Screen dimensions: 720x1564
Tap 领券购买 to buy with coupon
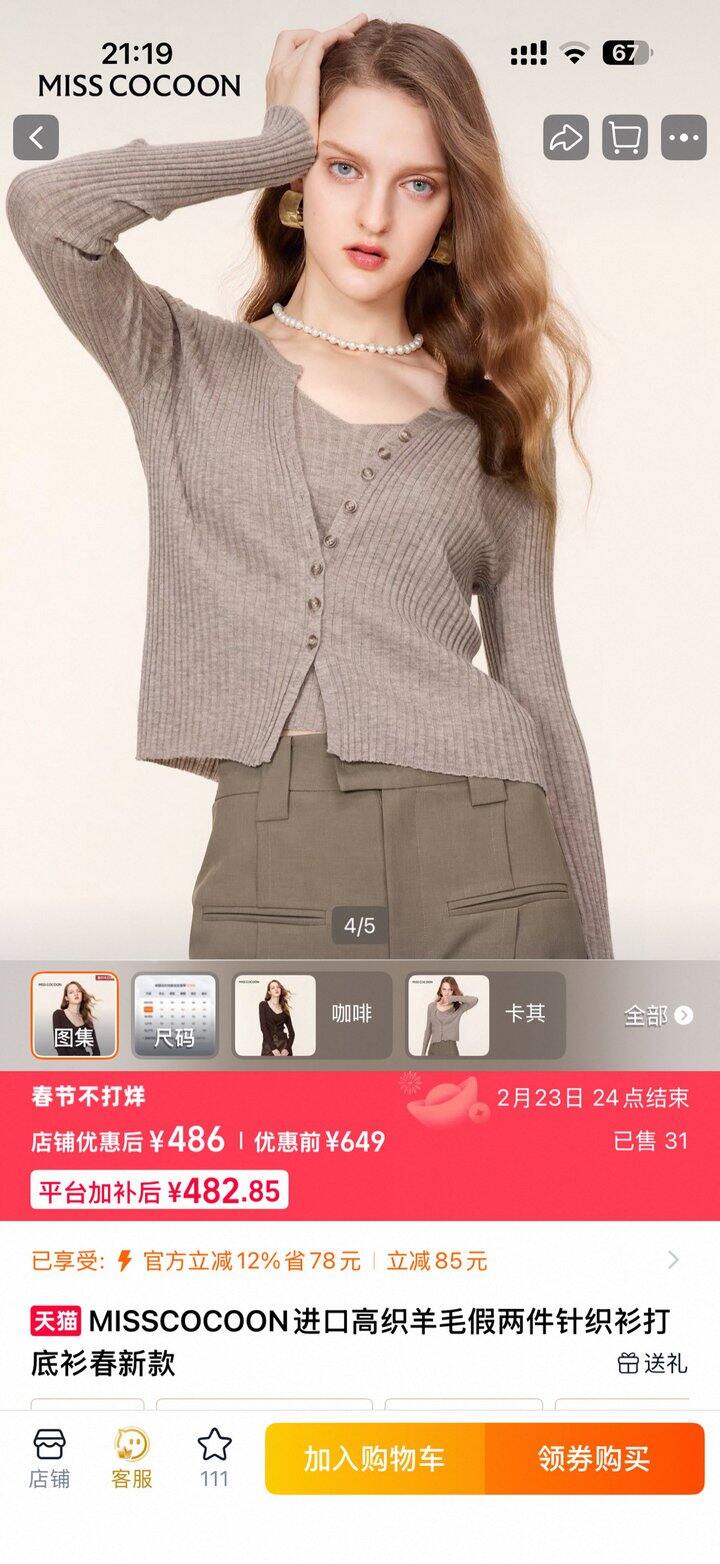click(x=594, y=1459)
